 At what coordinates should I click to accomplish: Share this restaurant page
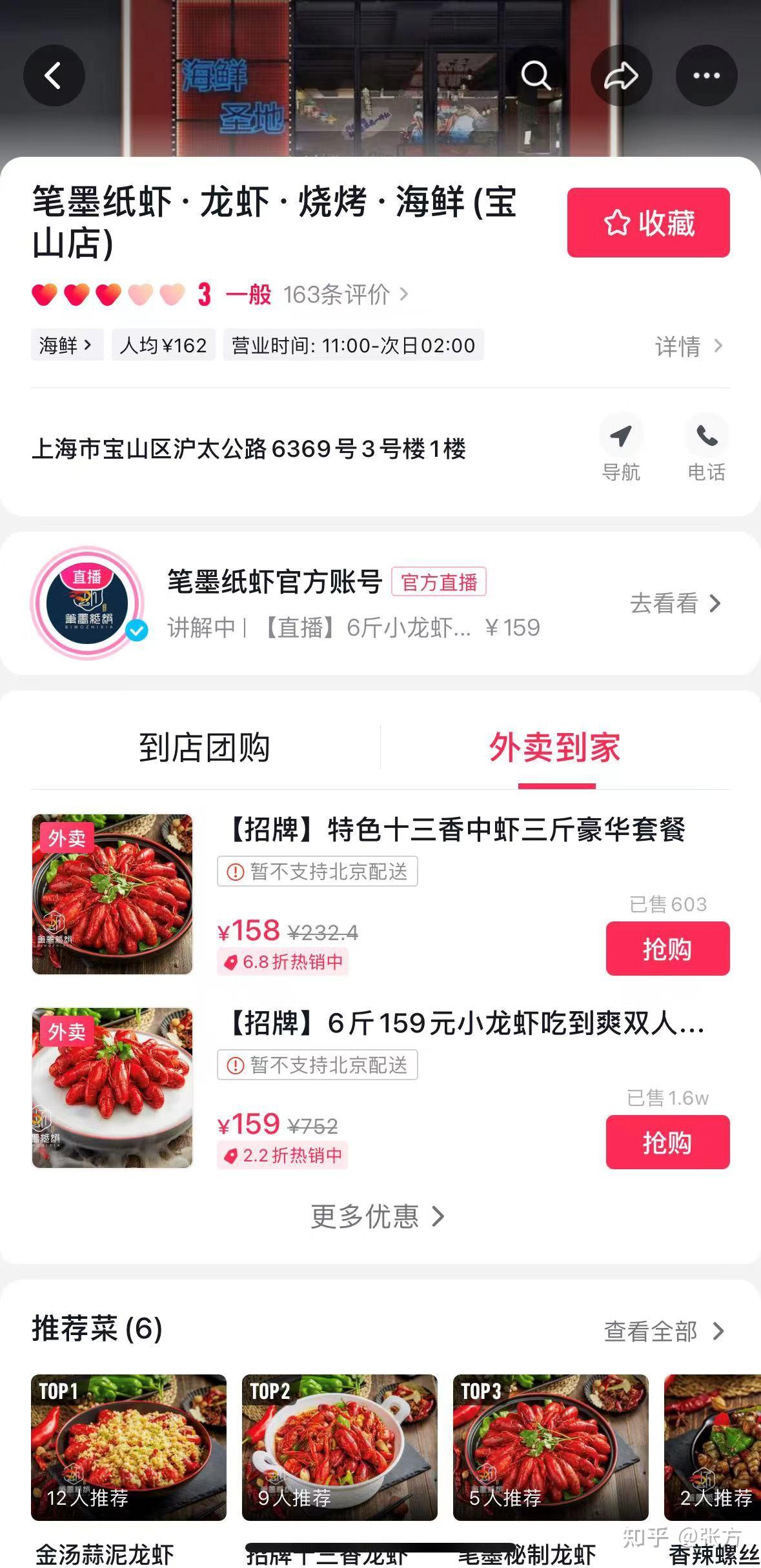click(x=621, y=75)
